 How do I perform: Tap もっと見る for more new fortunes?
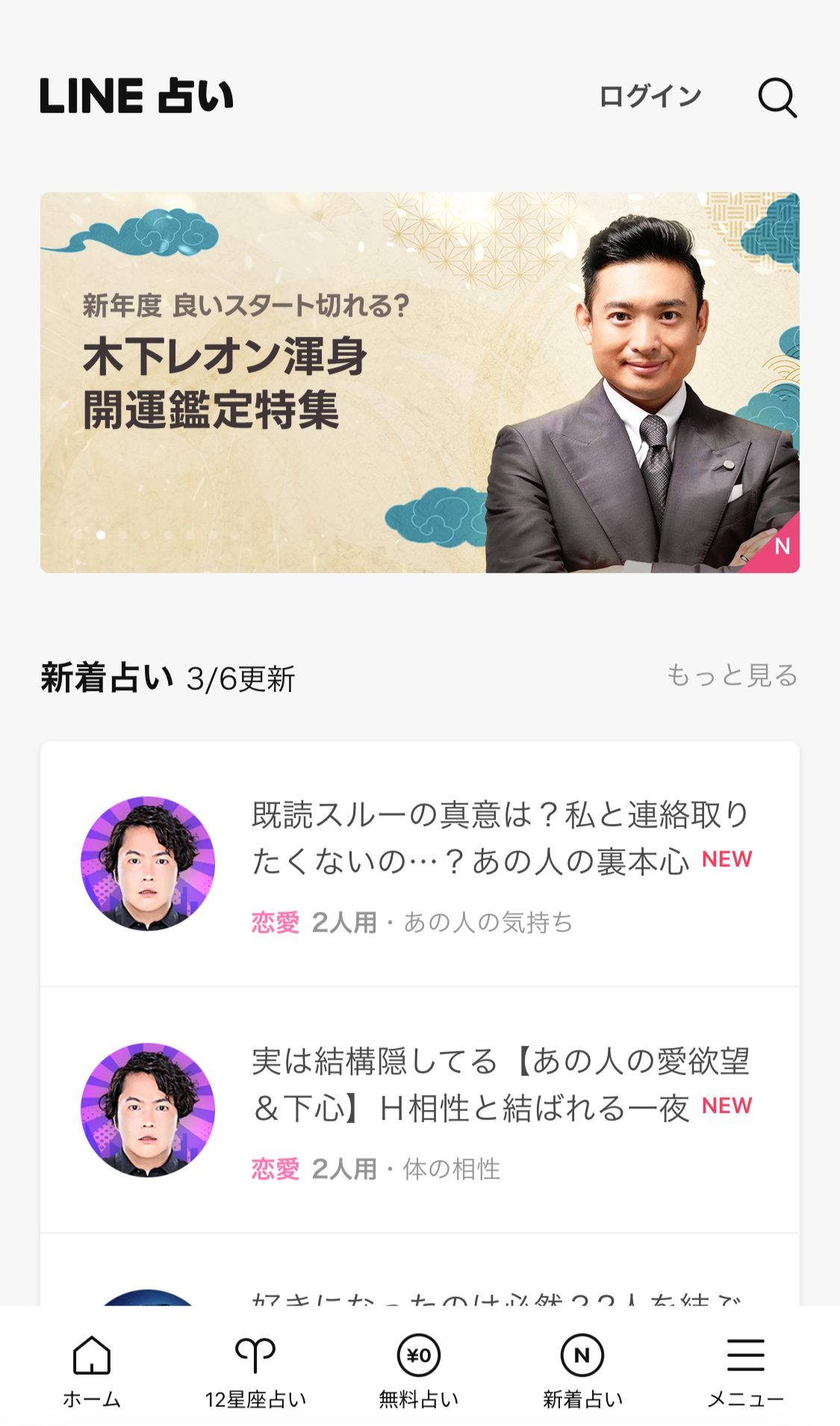click(x=732, y=675)
